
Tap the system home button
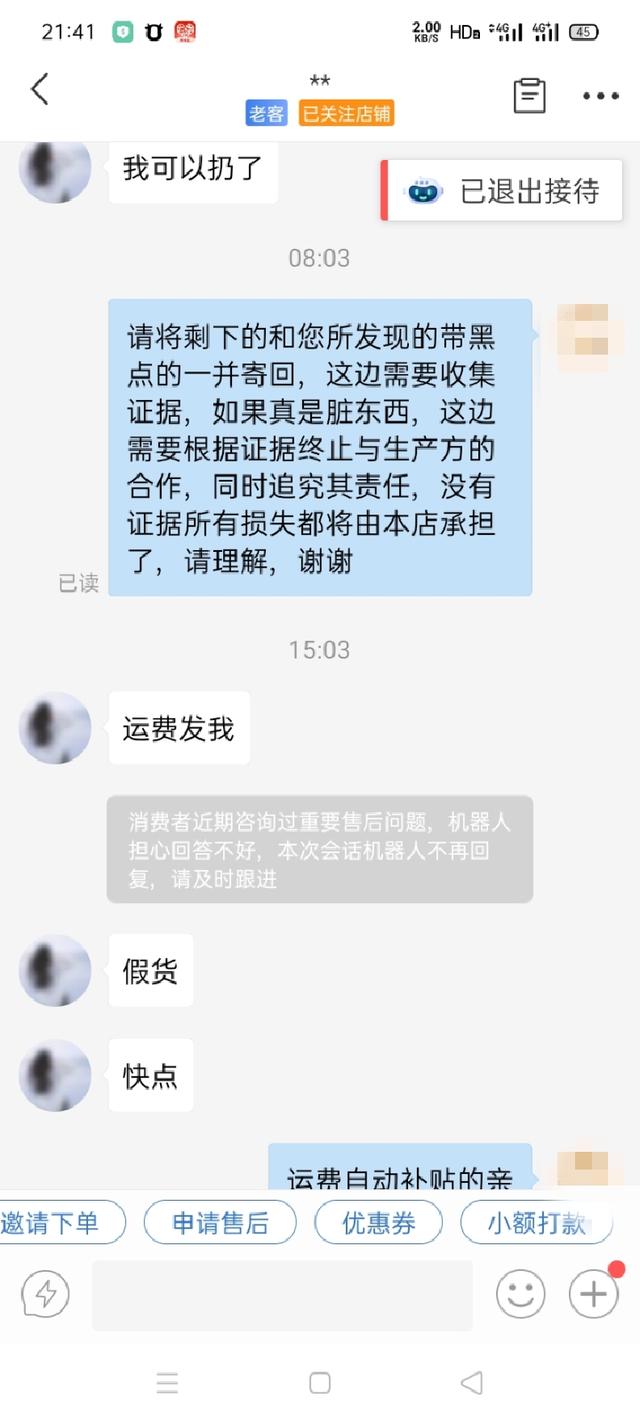click(320, 1383)
